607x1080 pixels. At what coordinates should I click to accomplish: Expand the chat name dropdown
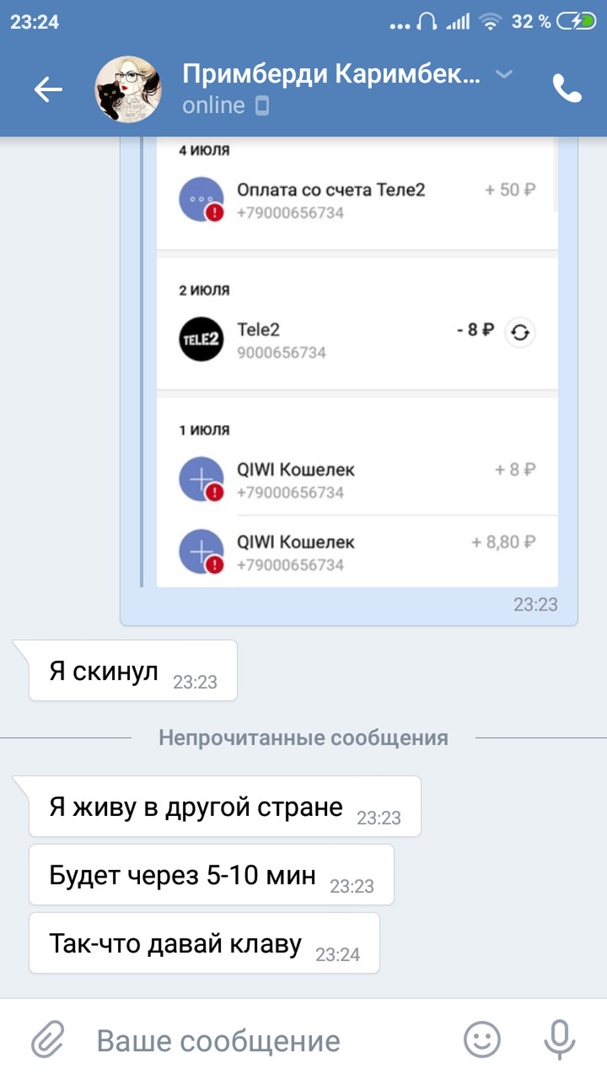click(x=505, y=75)
